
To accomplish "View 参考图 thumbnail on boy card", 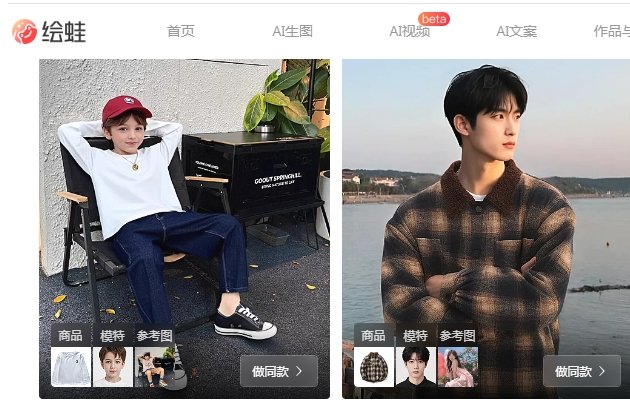I will point(155,367).
